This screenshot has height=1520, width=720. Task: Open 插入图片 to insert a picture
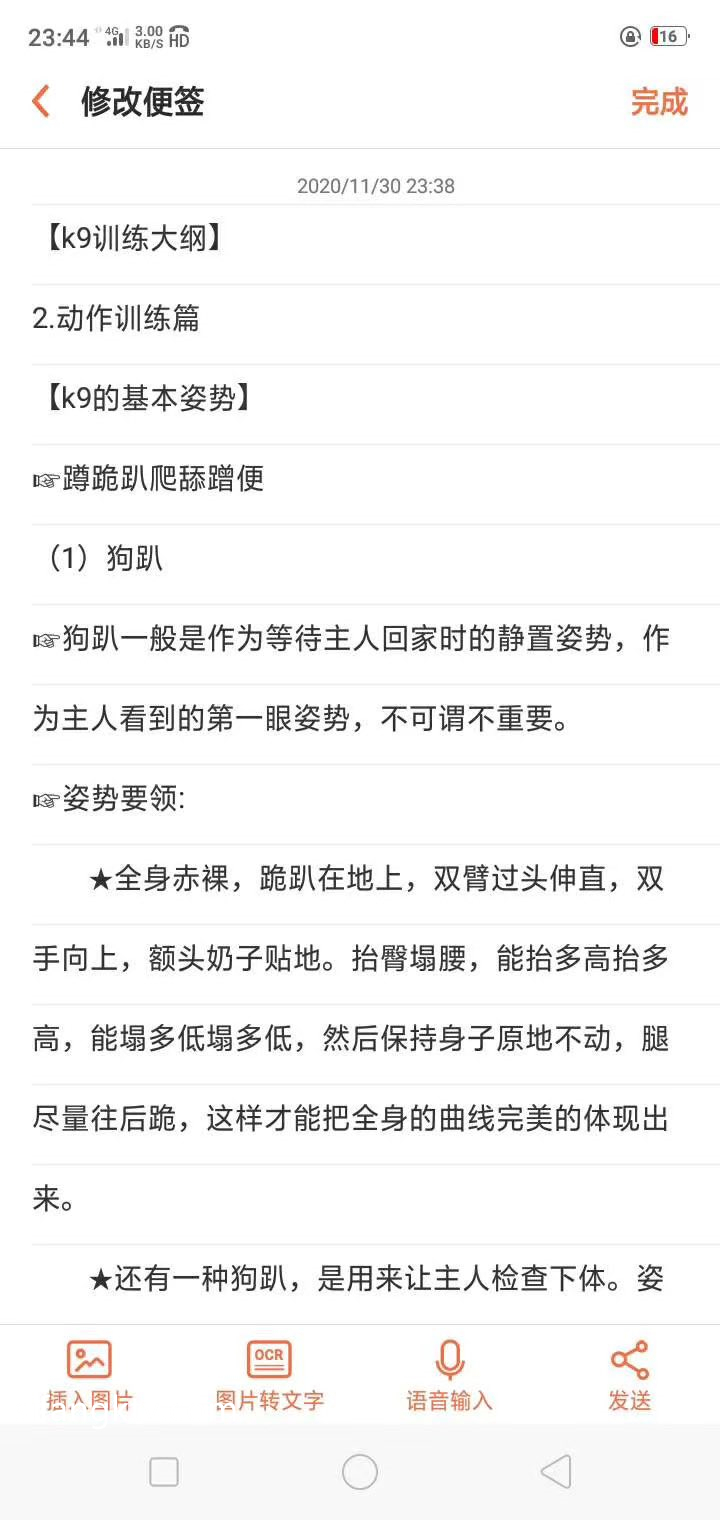[89, 1376]
